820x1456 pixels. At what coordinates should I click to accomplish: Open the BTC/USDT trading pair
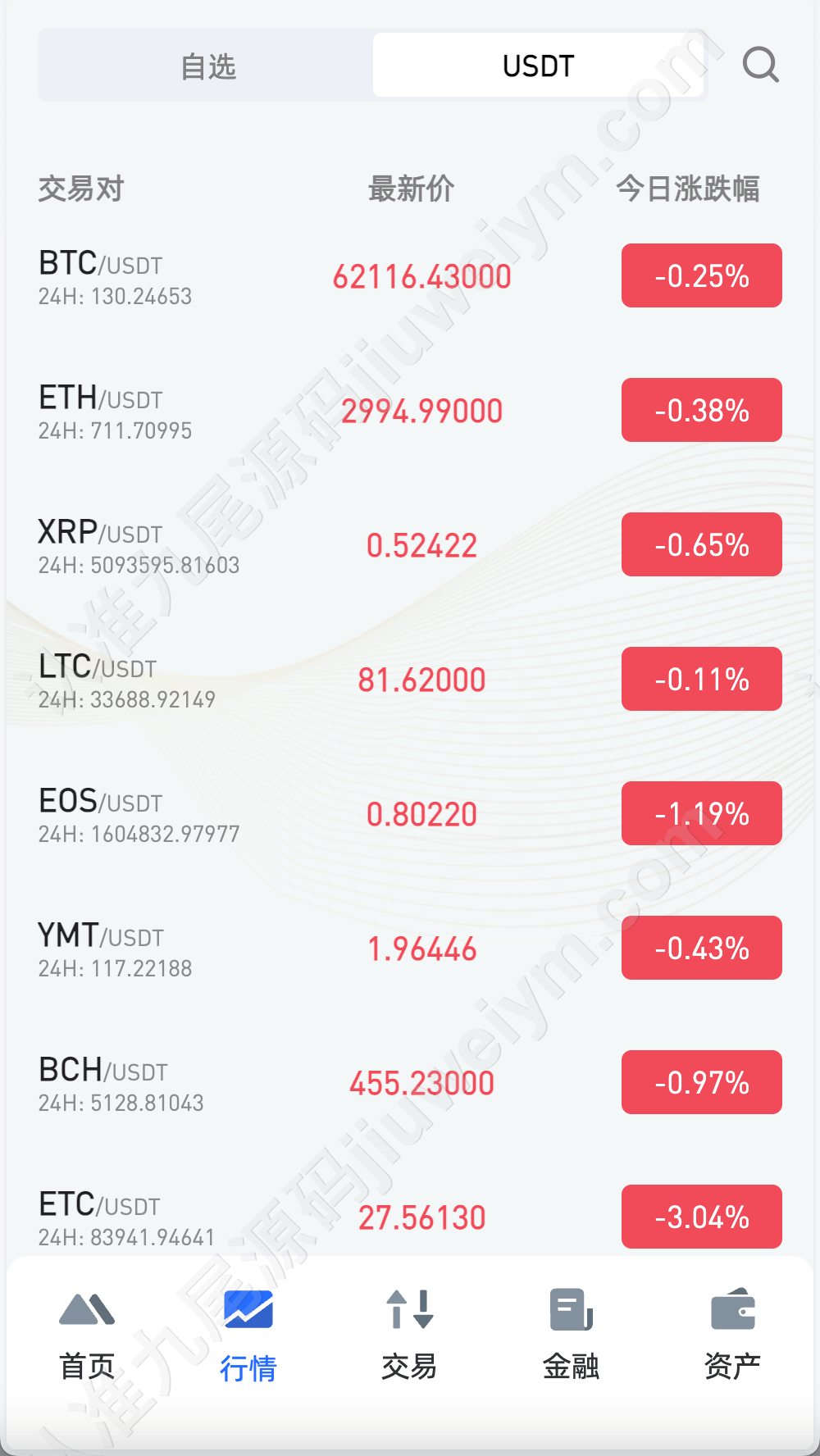pos(410,276)
